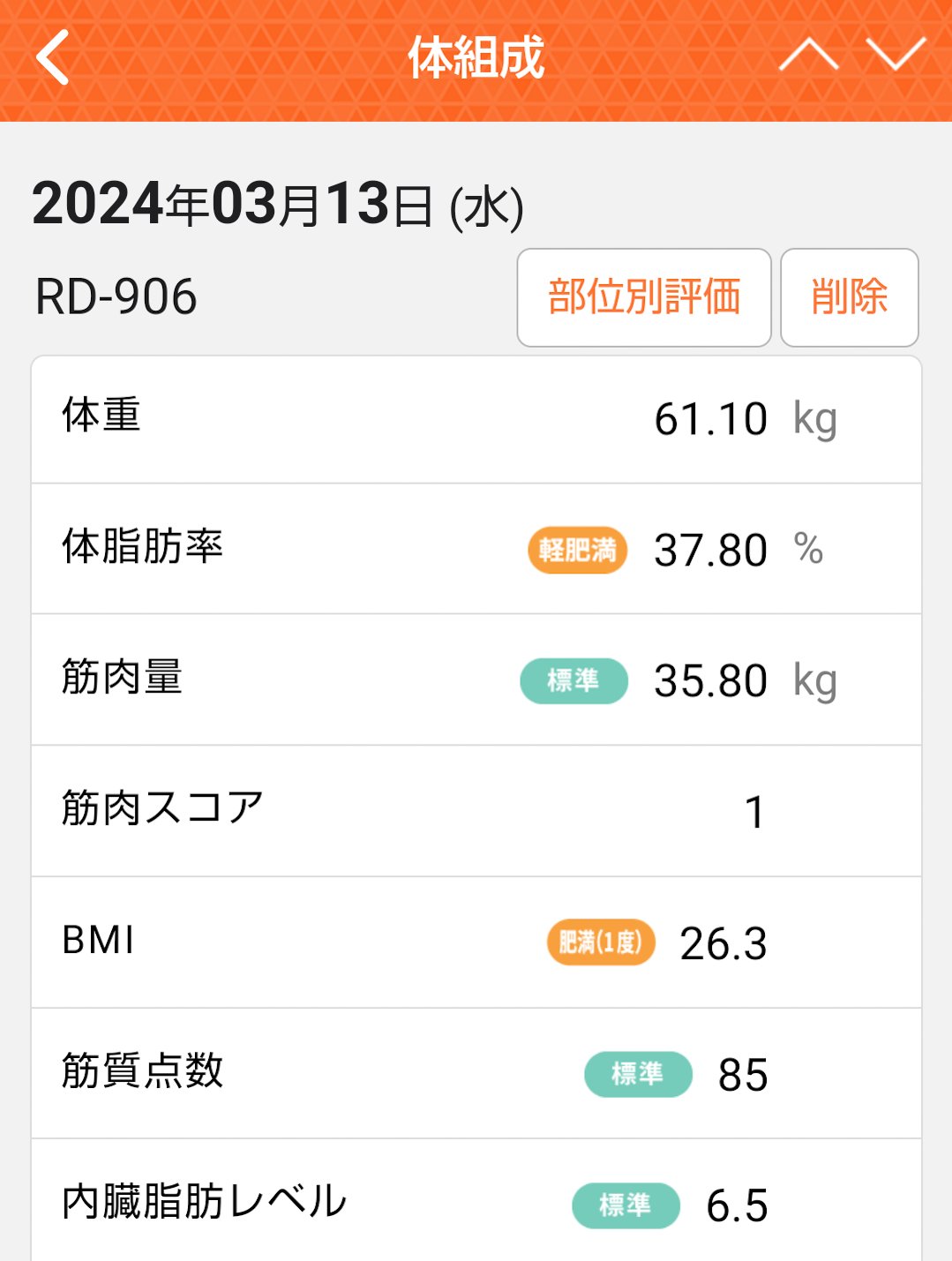Tap the 軽肥満 badge beside body fat percentage
952x1261 pixels.
point(576,548)
